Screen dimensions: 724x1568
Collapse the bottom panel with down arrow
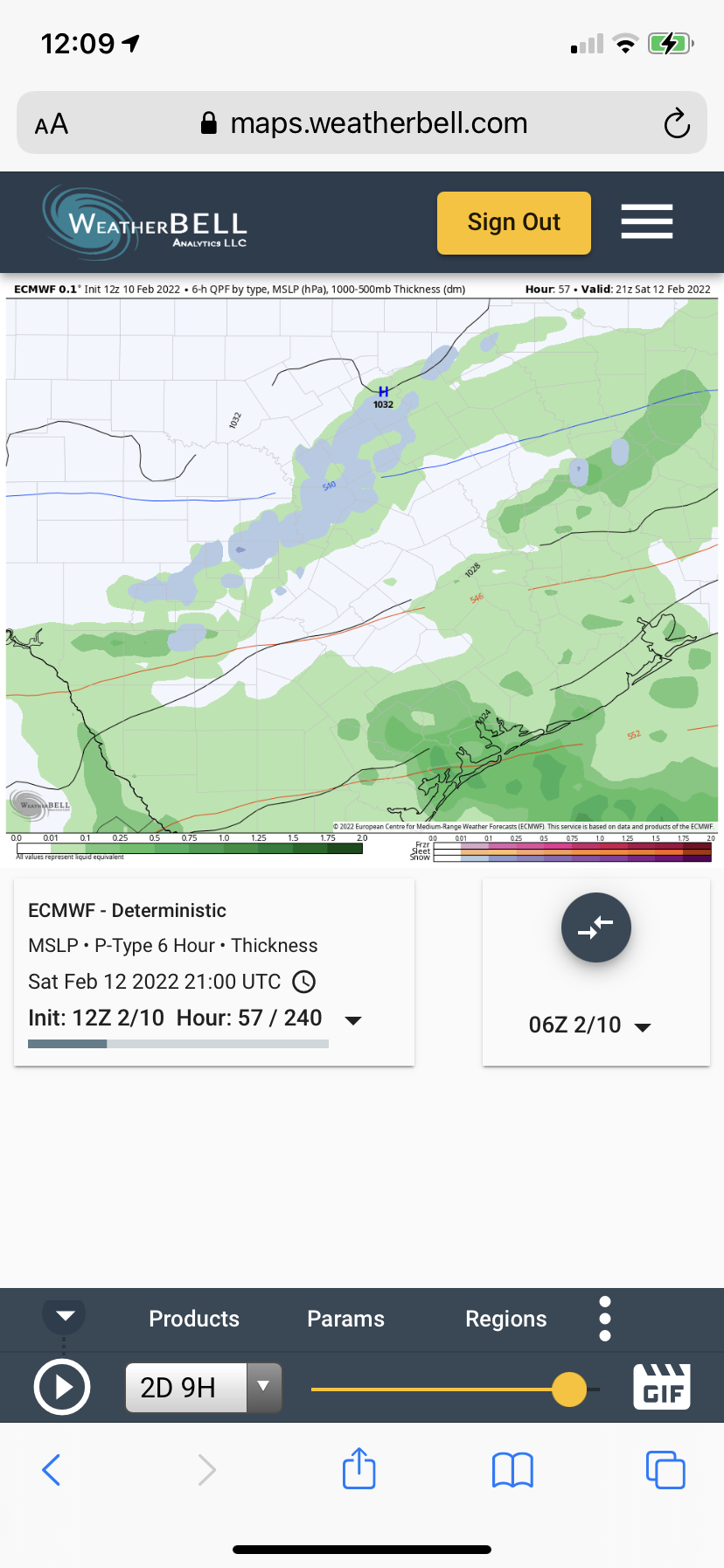tap(64, 1316)
